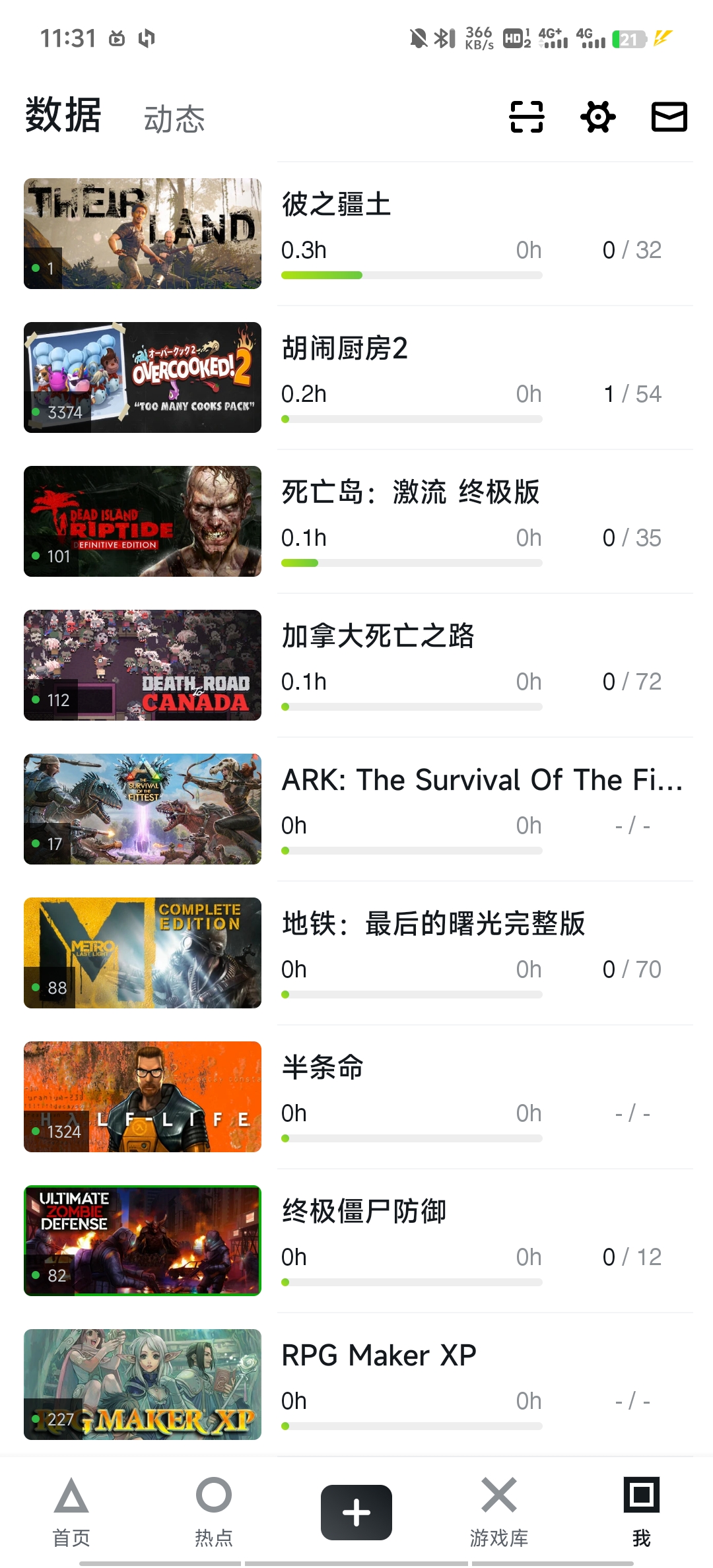Open the 彼之疆土 game entry
The height and width of the screenshot is (1568, 713).
[337, 205]
